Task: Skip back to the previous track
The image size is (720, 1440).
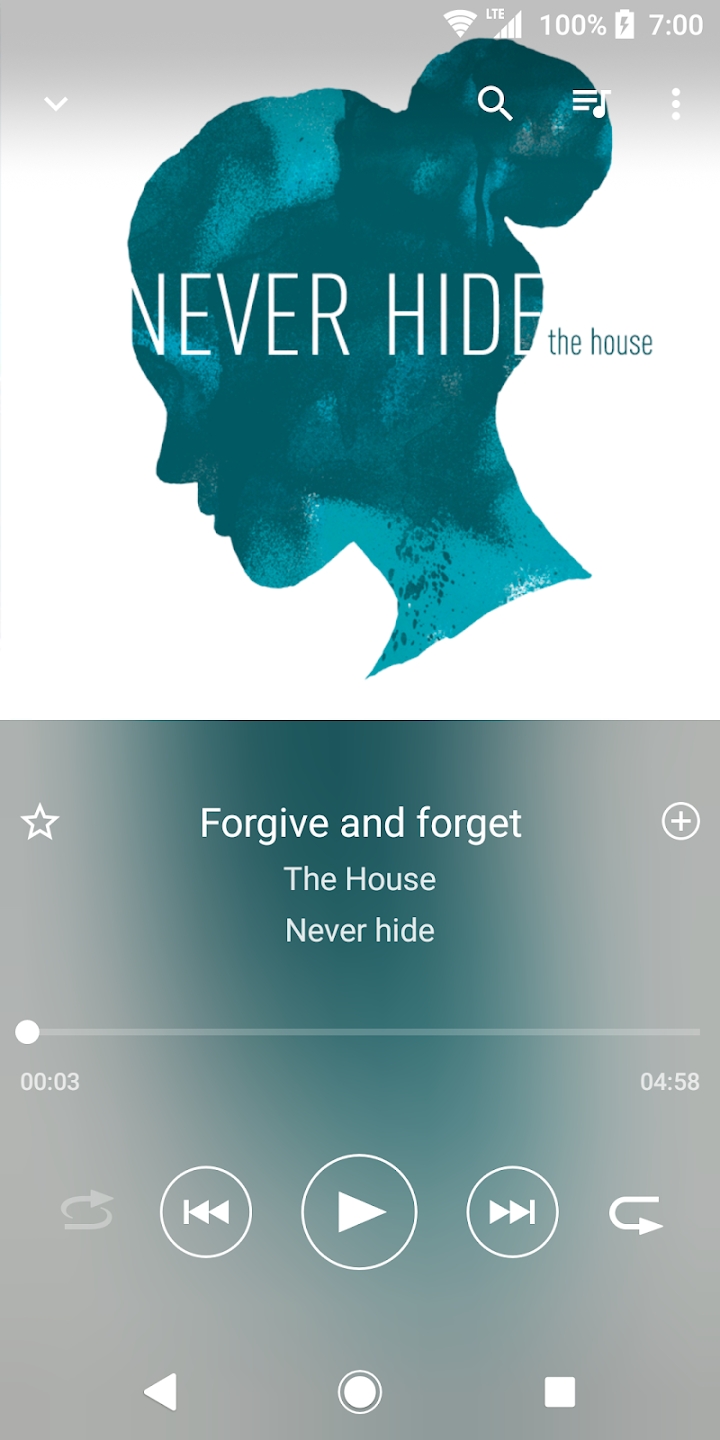Action: coord(206,1212)
